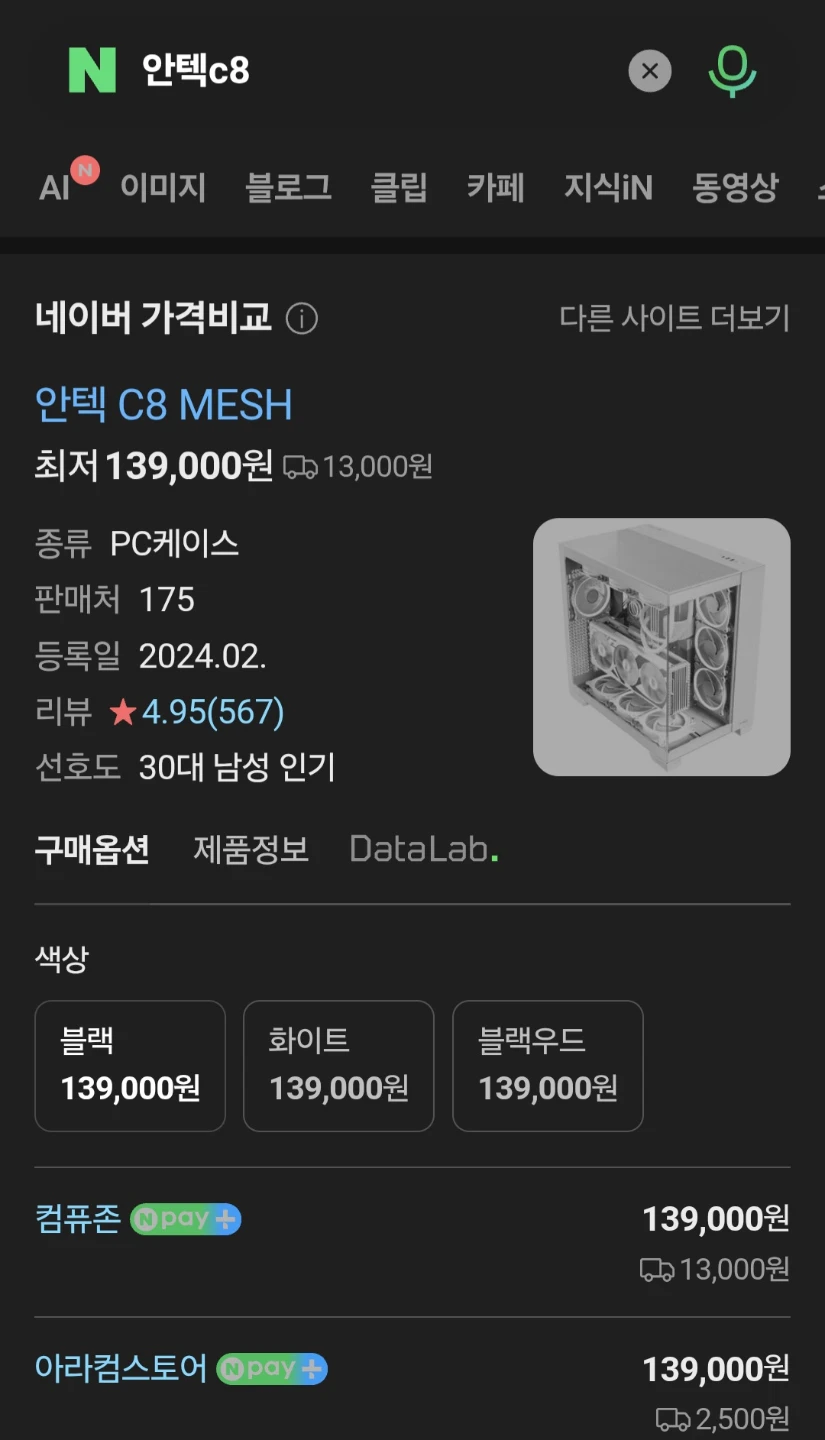The width and height of the screenshot is (825, 1440).
Task: Select the 화이트 color option
Action: tap(339, 1066)
